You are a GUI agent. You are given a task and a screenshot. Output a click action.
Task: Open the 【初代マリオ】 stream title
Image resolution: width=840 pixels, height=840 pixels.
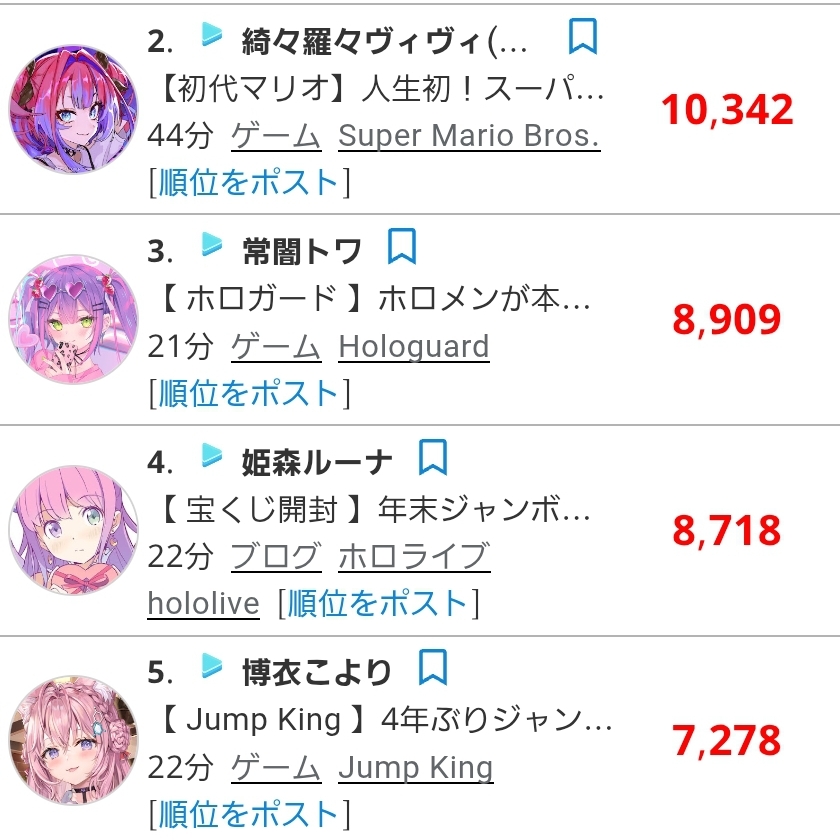(381, 90)
